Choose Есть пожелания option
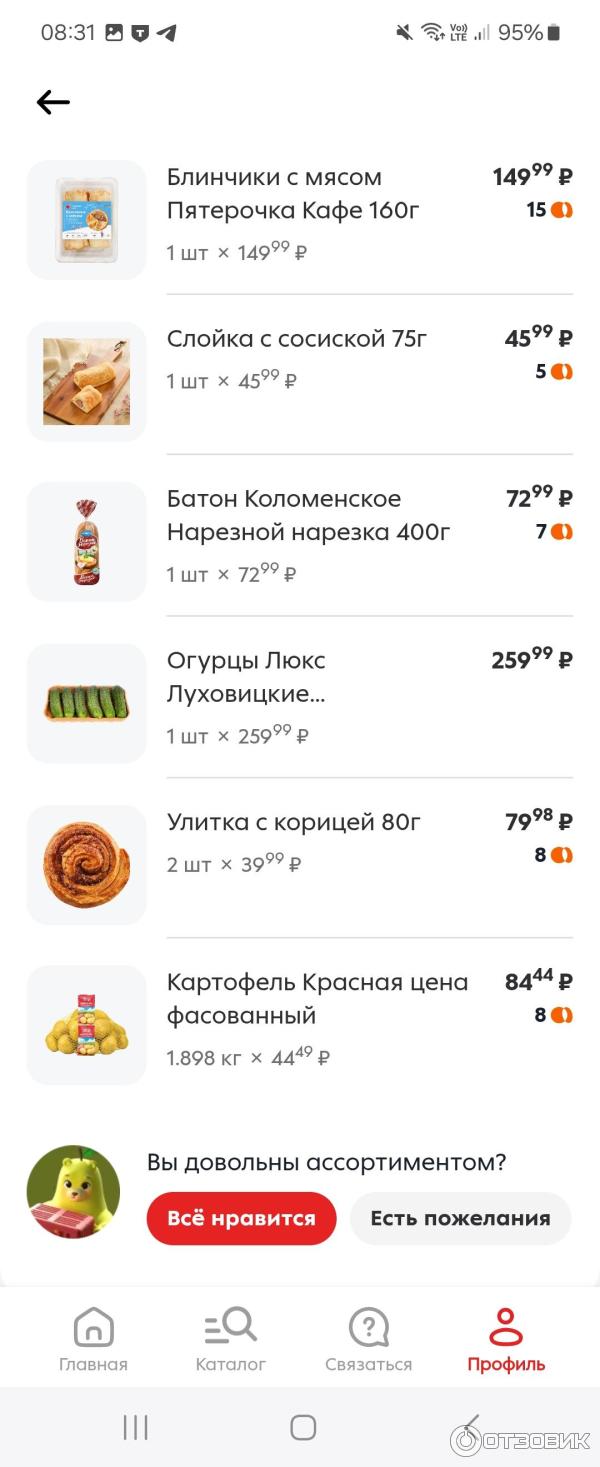This screenshot has width=600, height=1467. coord(460,1218)
